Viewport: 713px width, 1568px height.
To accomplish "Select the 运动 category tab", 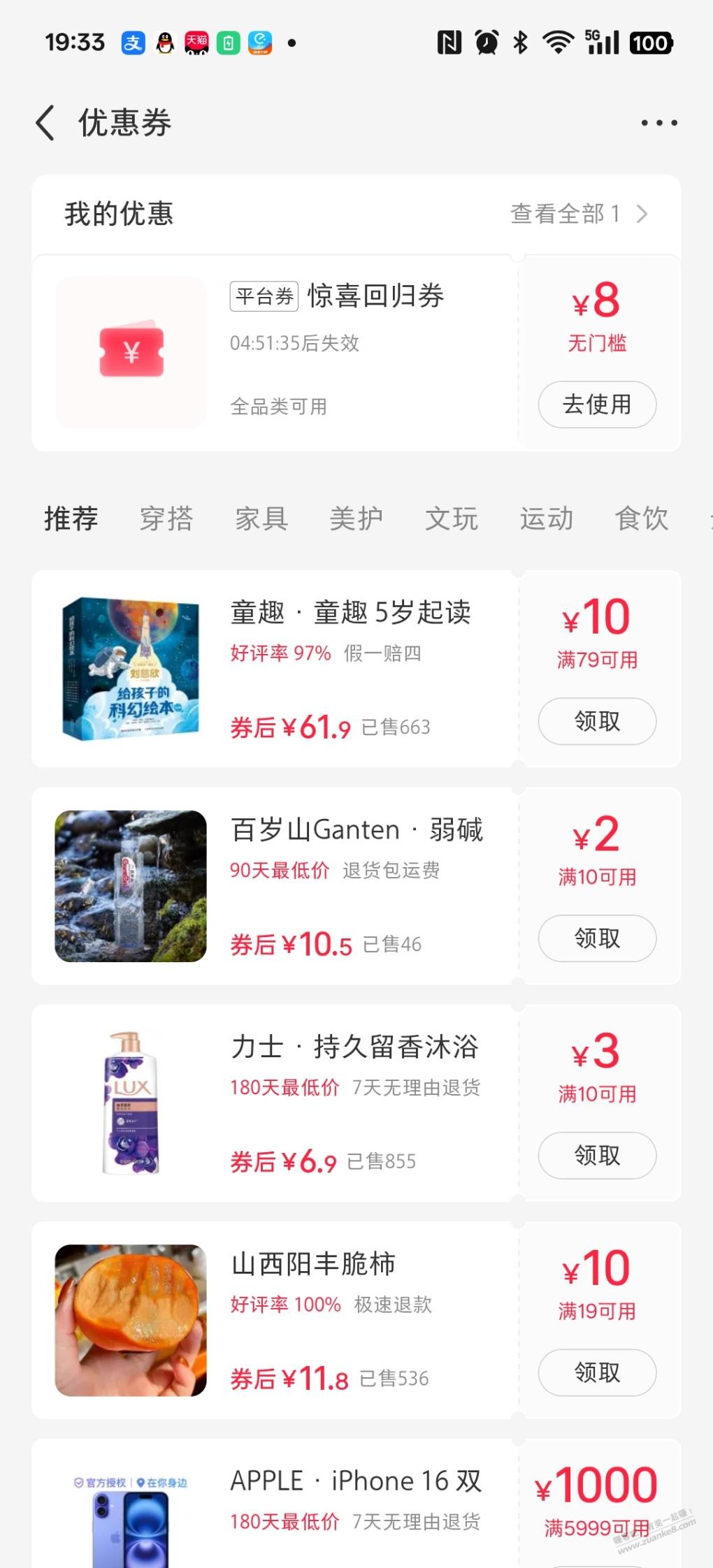I will (547, 518).
